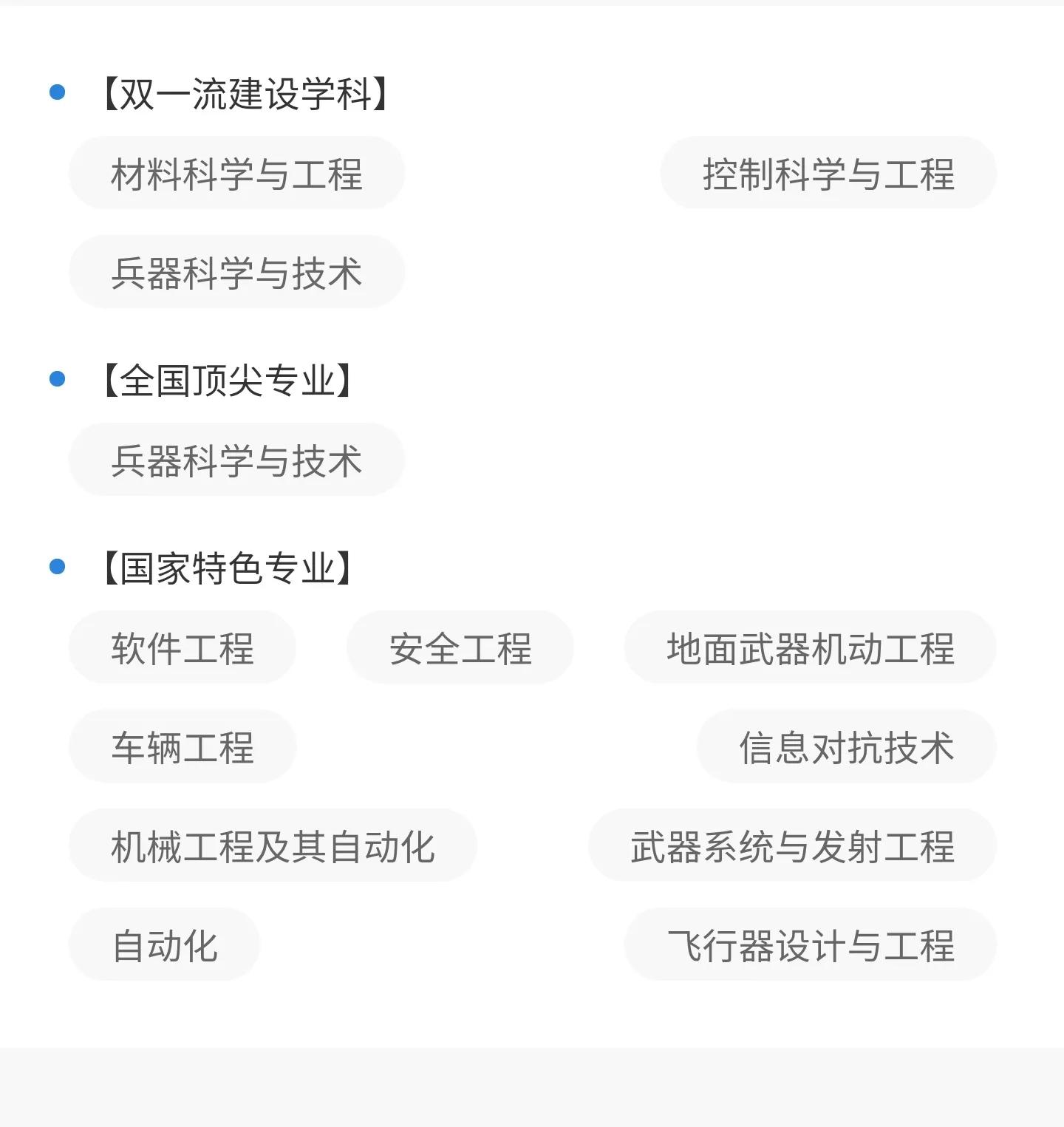The image size is (1064, 1127).
Task: Click the 武器系统与发射工程 tag
Action: 794,847
